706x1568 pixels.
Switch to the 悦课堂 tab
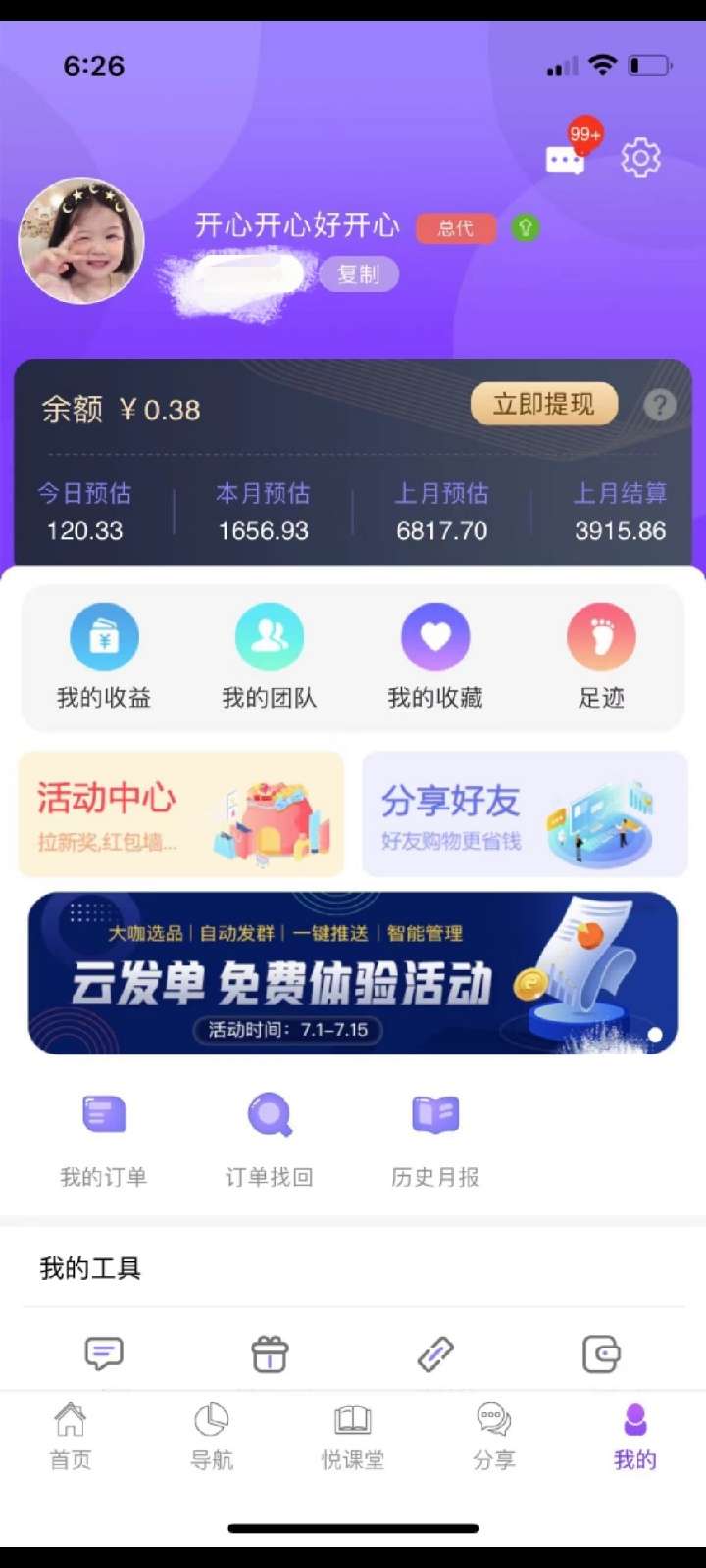[353, 1436]
